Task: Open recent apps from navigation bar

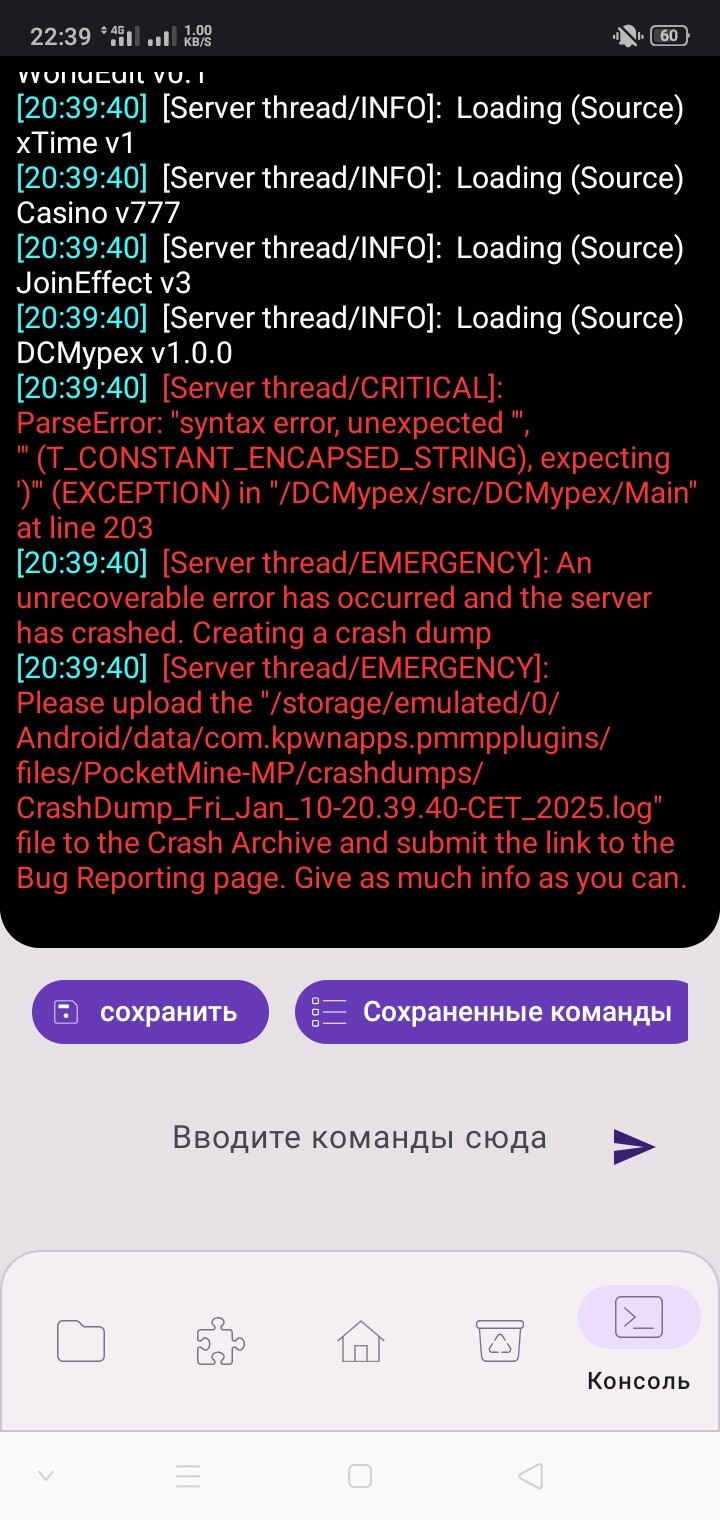Action: click(x=188, y=1475)
